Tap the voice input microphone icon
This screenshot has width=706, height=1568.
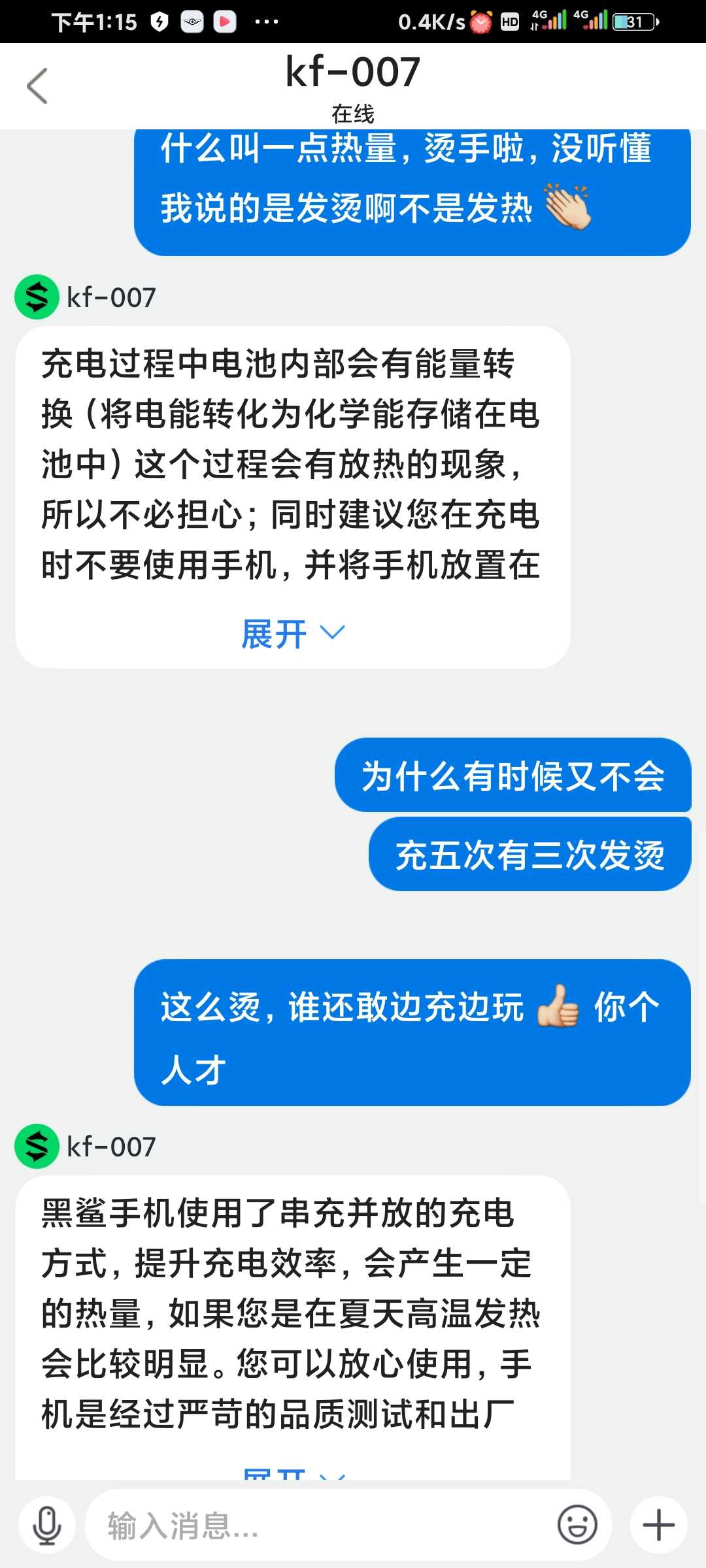[x=47, y=1526]
